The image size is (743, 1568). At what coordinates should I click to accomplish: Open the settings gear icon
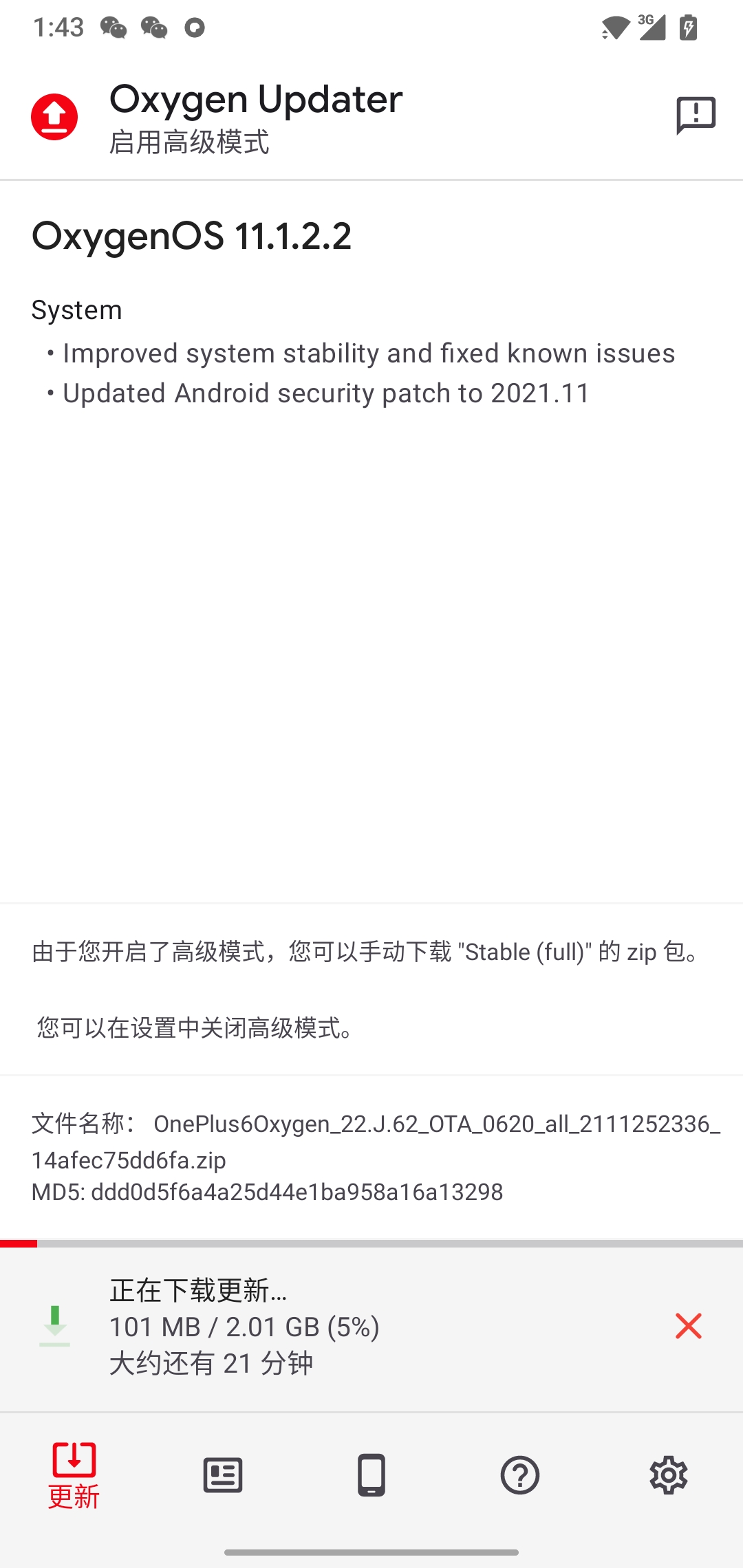668,1474
